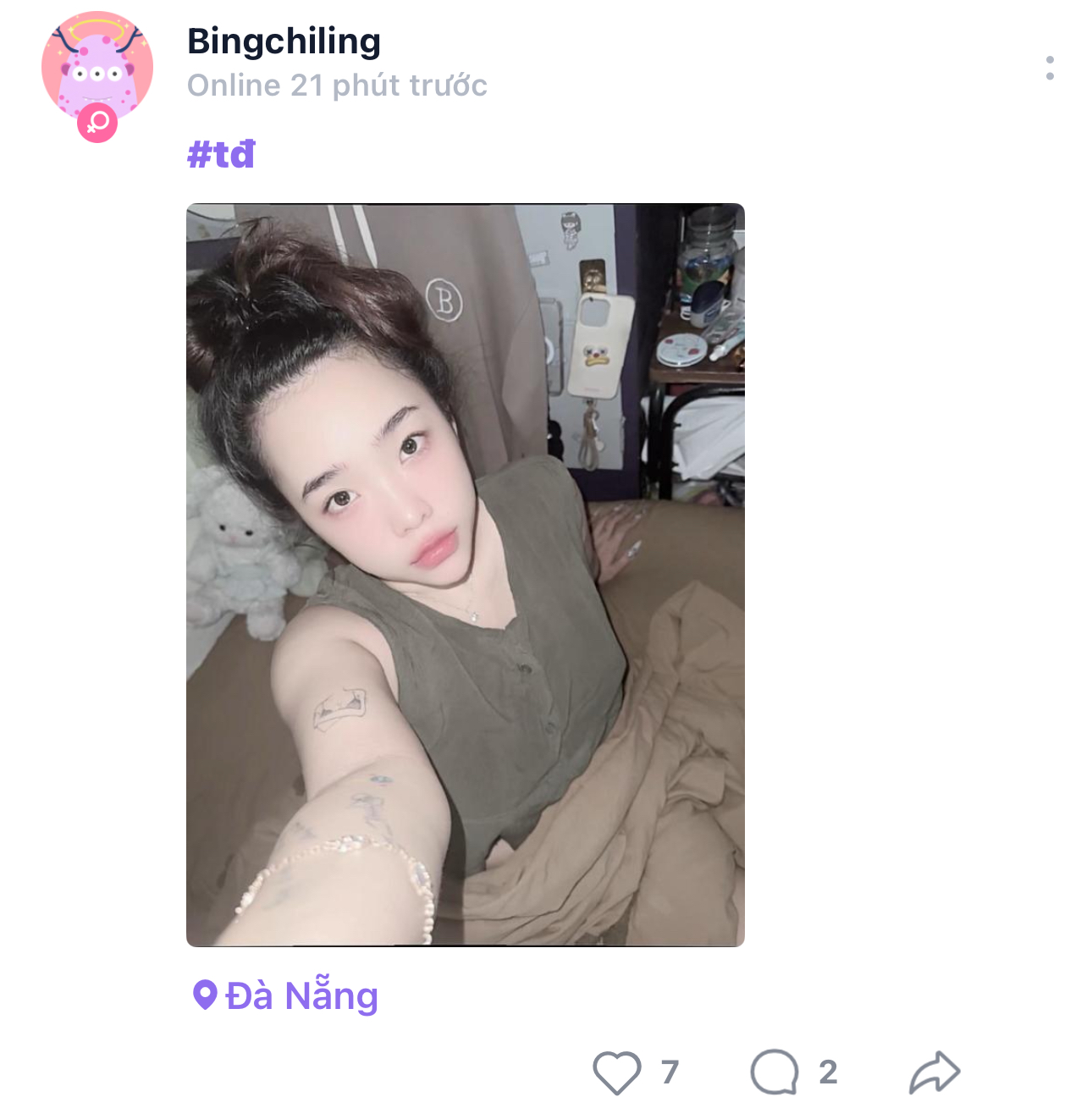The width and height of the screenshot is (1092, 1119).
Task: Open the post's three-dot overflow menu
Action: [x=1050, y=68]
